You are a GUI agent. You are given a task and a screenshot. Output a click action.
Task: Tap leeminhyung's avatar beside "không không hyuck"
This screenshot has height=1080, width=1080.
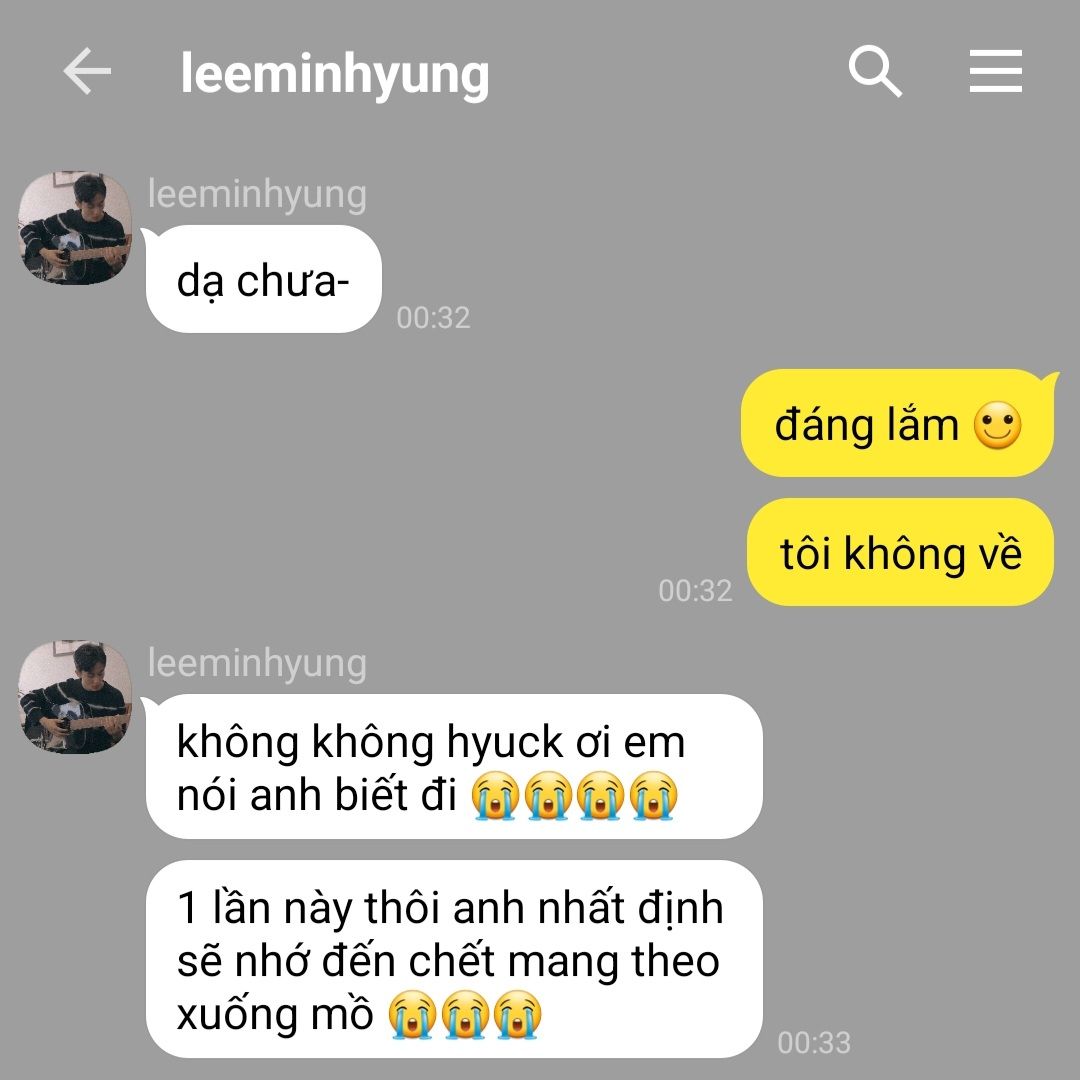[x=76, y=698]
